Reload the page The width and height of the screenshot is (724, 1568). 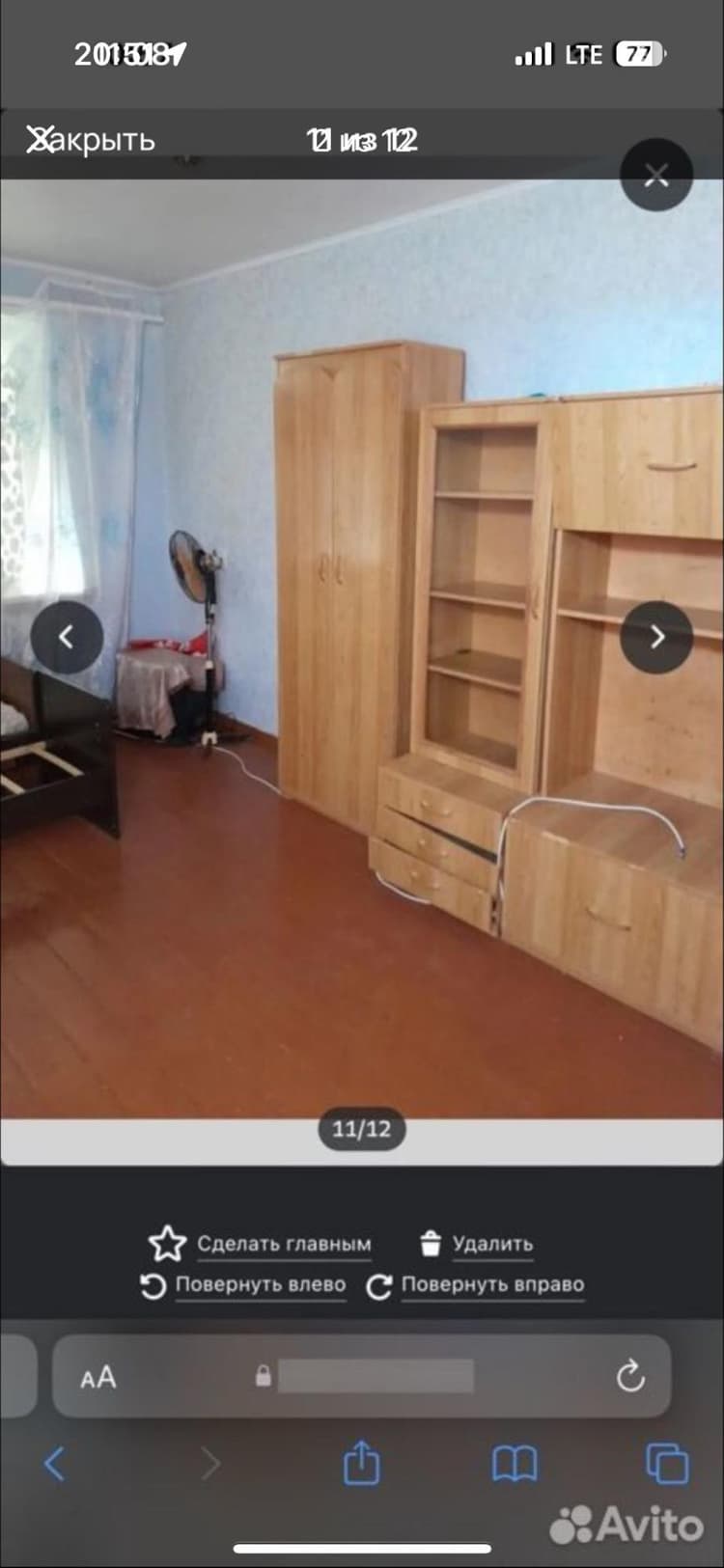630,1376
